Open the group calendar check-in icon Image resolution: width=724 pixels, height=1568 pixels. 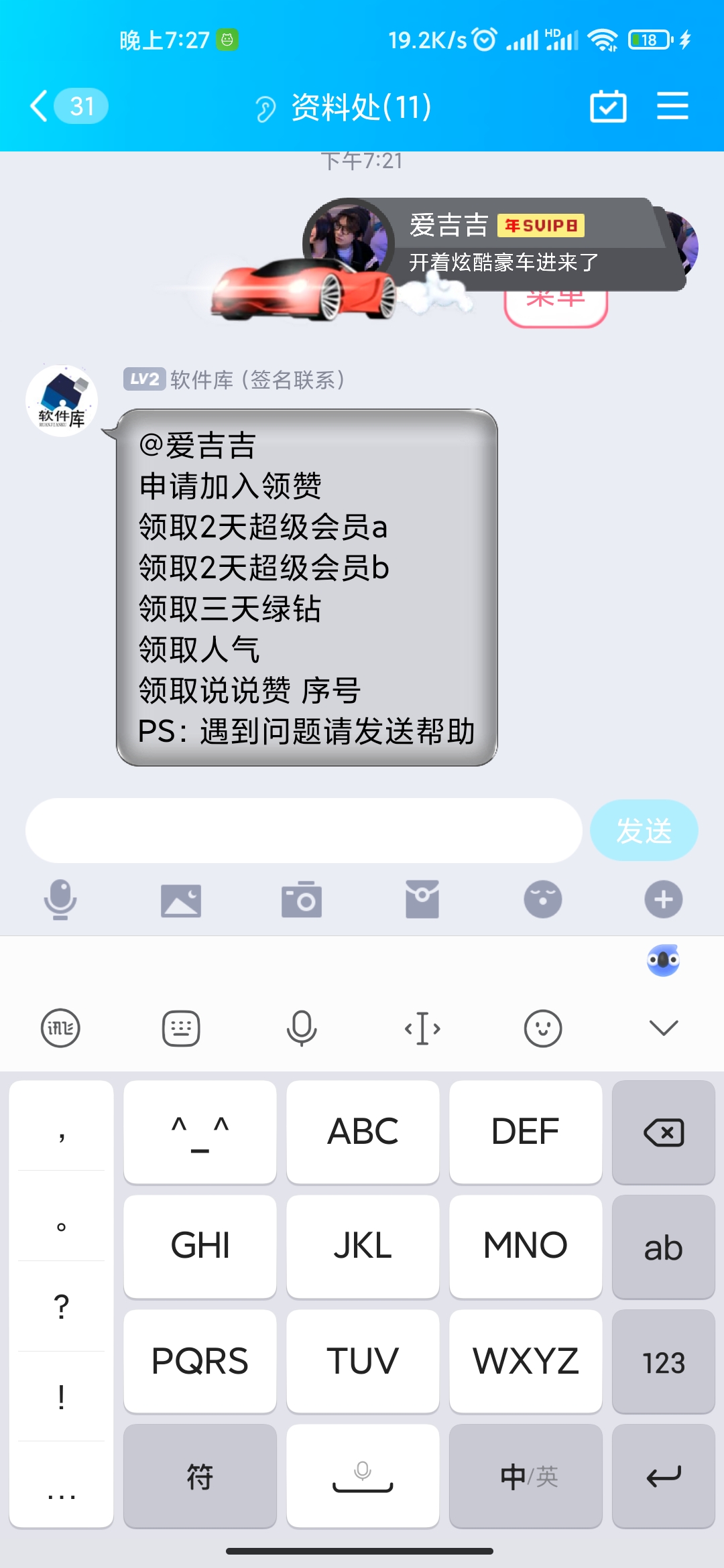point(608,106)
